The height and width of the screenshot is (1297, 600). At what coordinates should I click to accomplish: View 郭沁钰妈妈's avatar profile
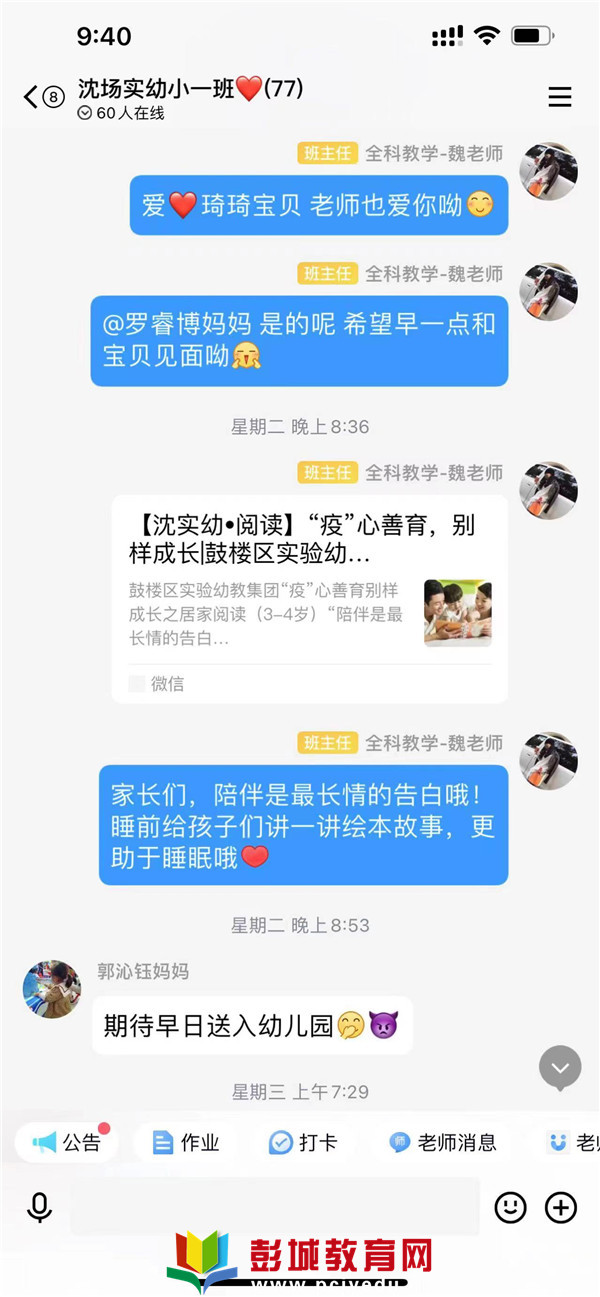52,989
